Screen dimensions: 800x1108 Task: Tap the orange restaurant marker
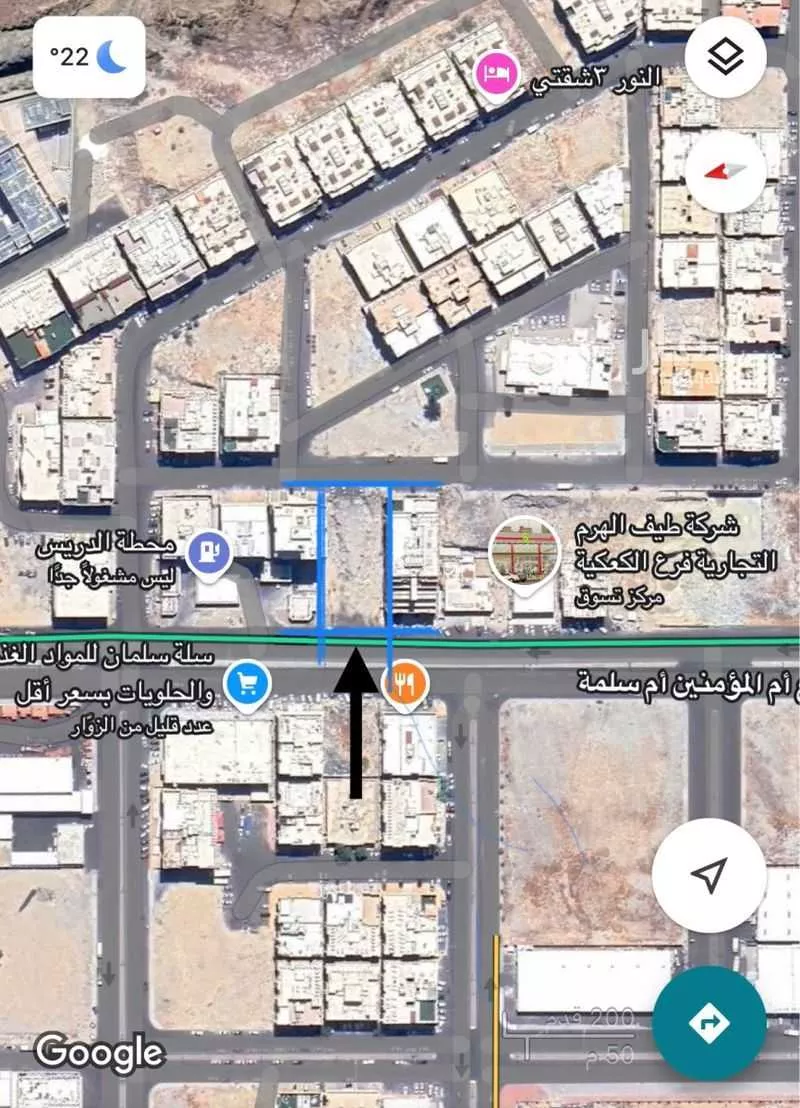click(405, 684)
